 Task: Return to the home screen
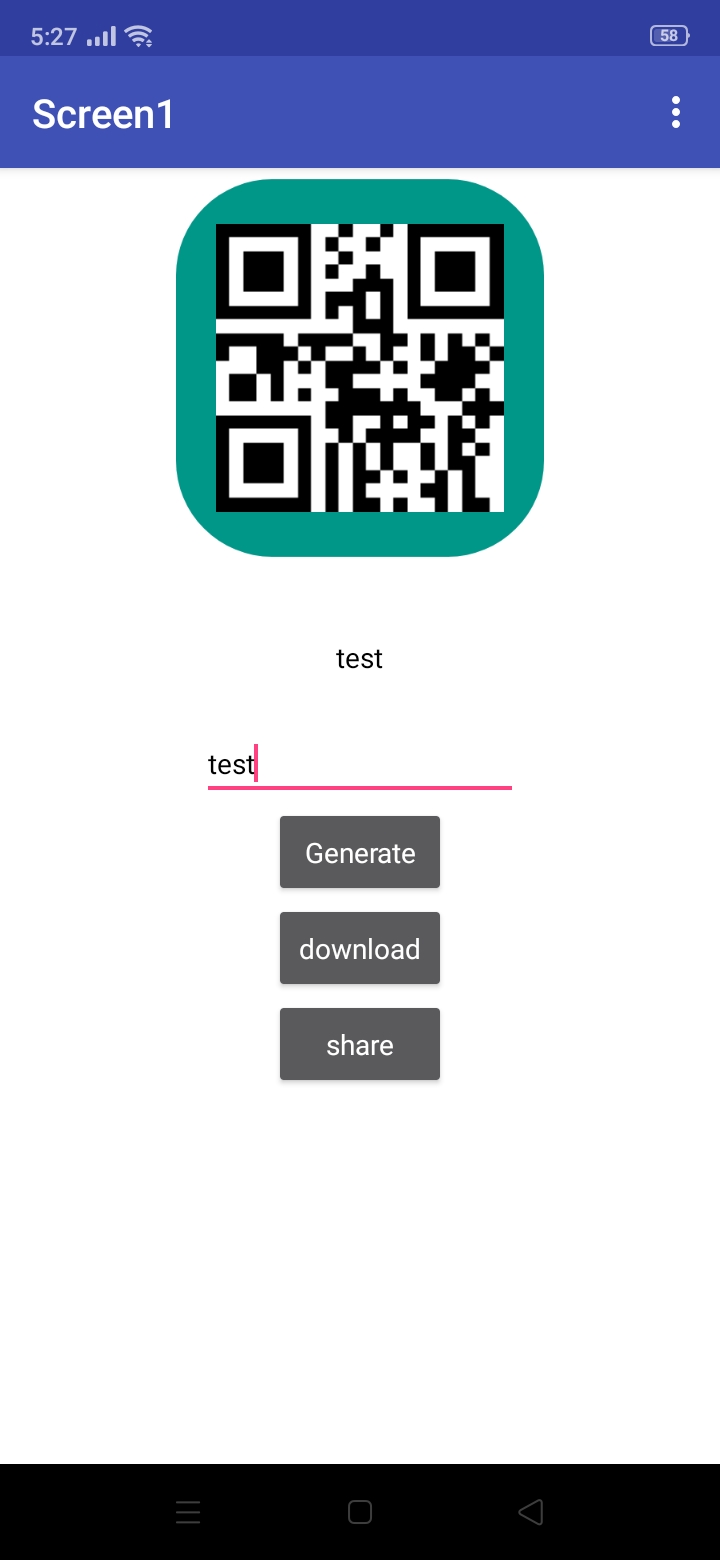360,1512
